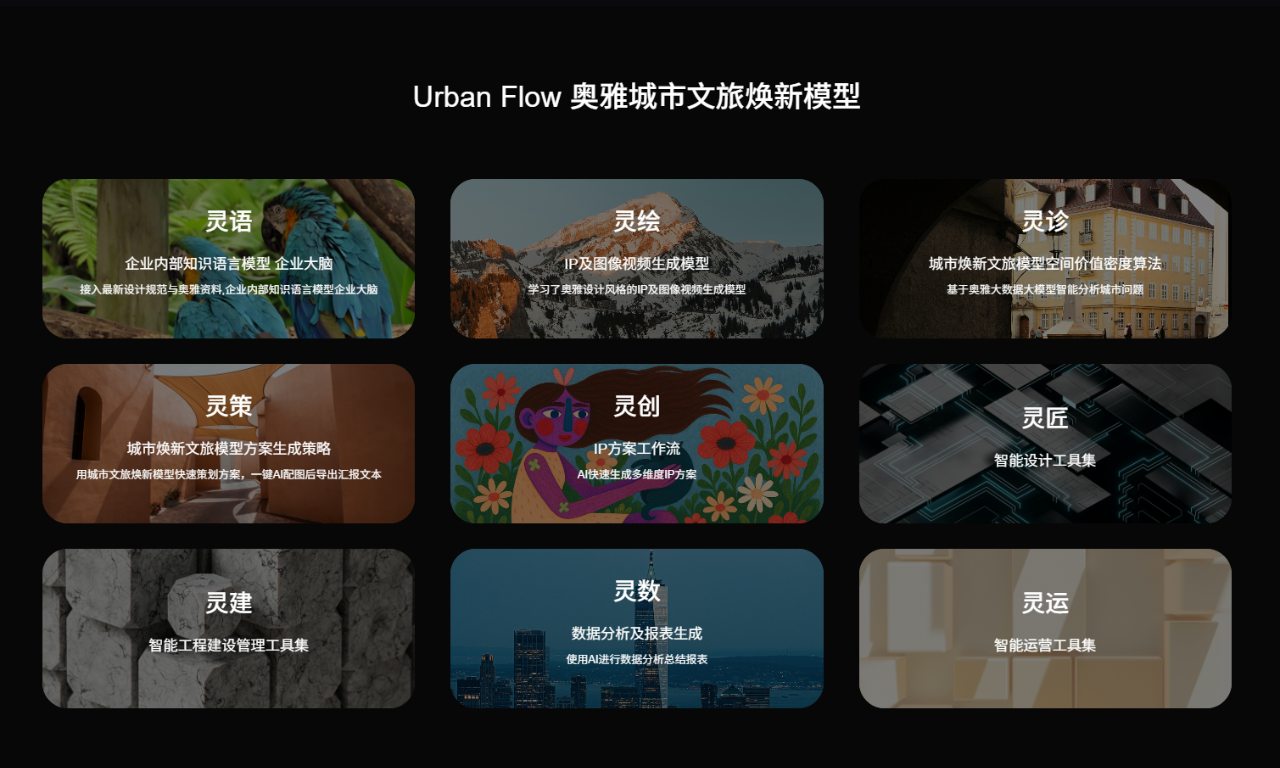Open the 灵数 data analysis report card

[636, 628]
